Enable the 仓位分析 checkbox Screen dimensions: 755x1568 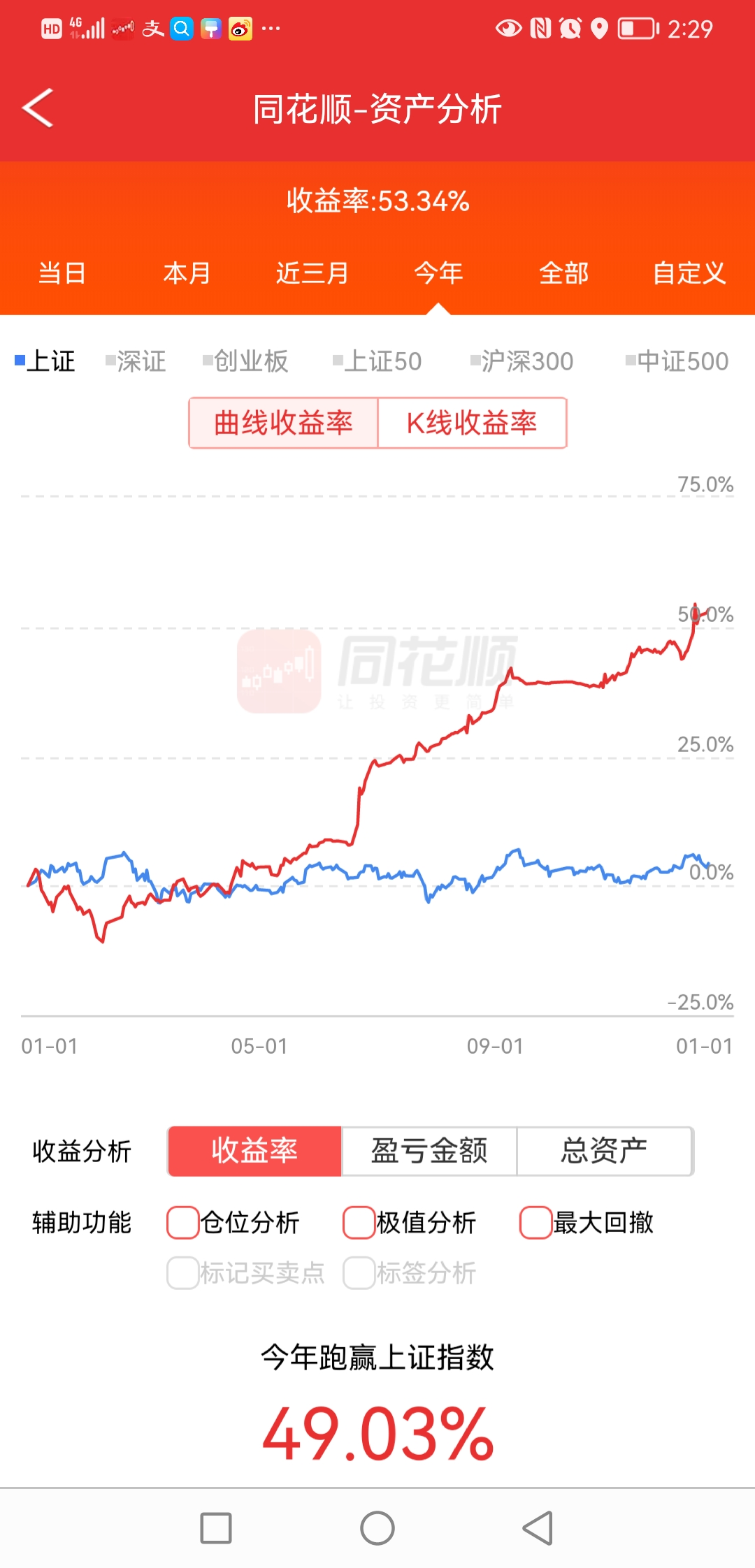(183, 1223)
